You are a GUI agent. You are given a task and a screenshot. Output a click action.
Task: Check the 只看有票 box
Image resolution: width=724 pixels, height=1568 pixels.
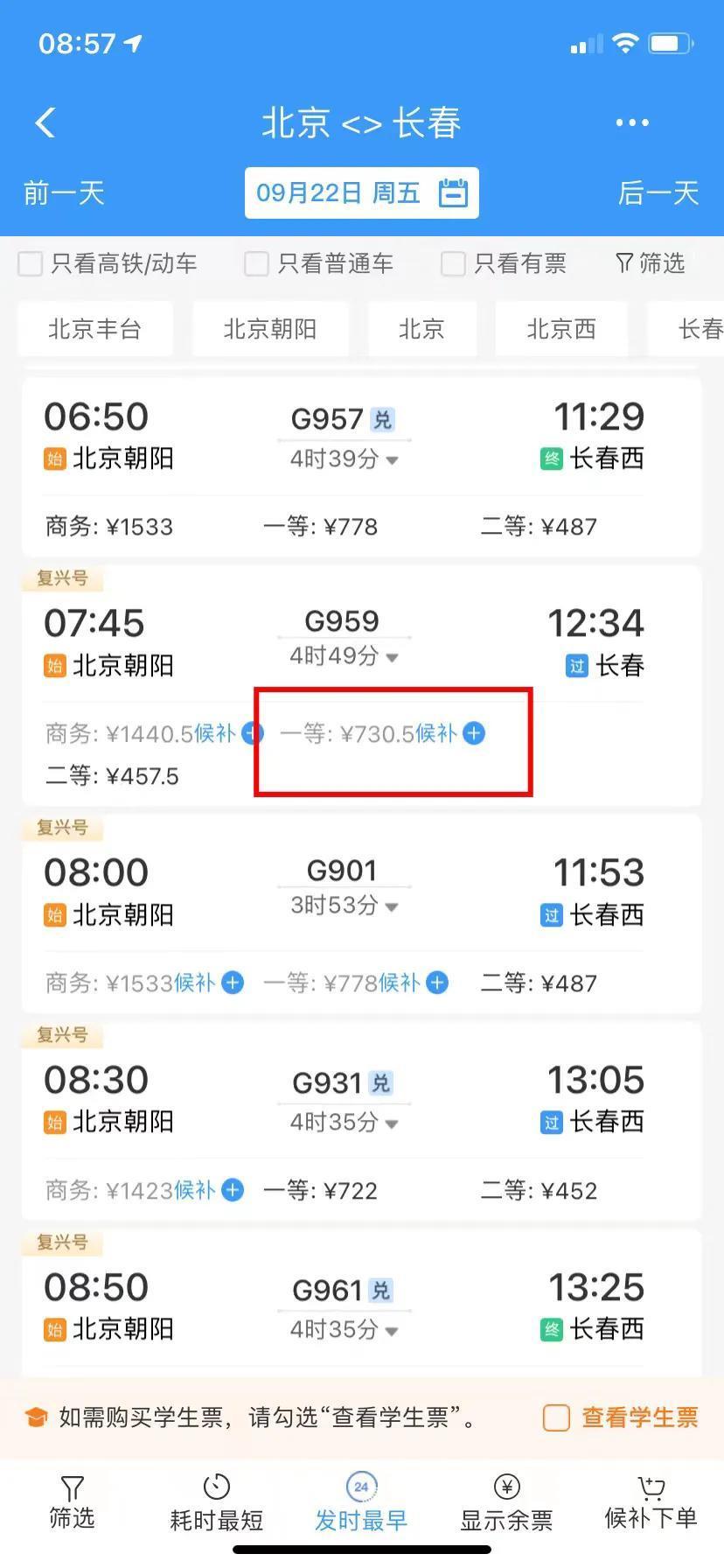tap(453, 263)
